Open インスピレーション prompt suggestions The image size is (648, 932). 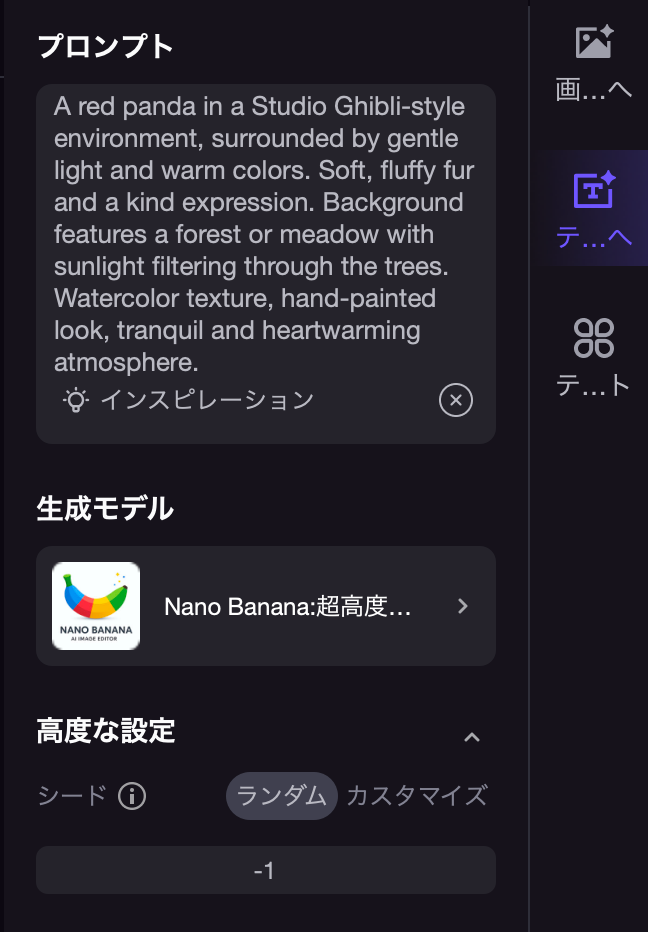189,401
